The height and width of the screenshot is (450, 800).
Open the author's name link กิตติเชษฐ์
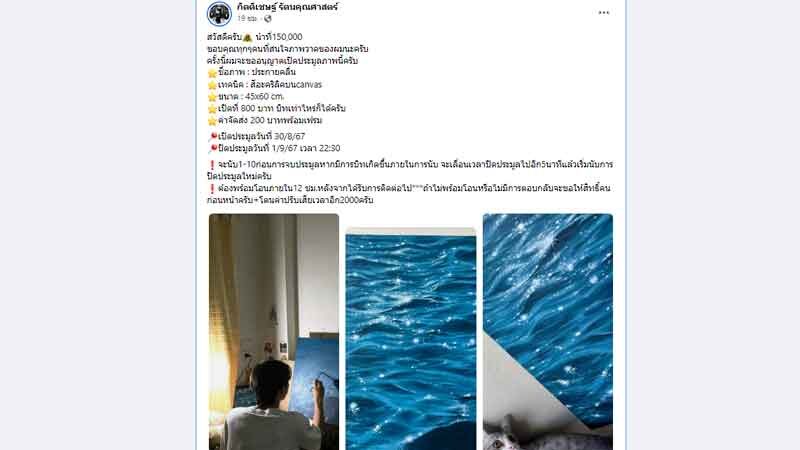pyautogui.click(x=286, y=8)
